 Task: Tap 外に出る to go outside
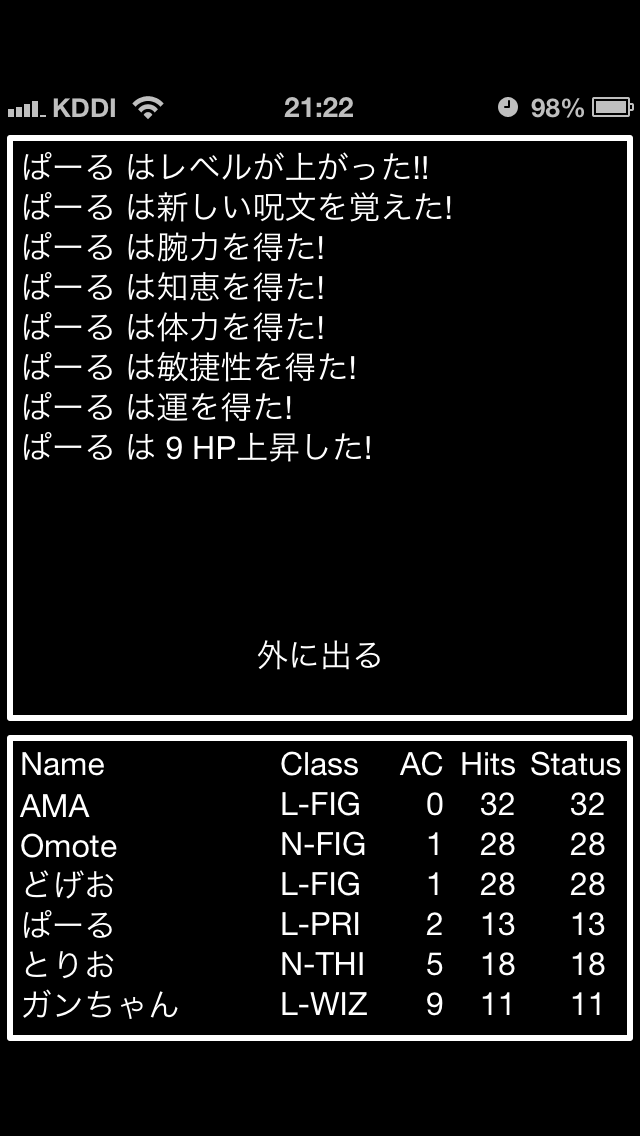pos(320,656)
